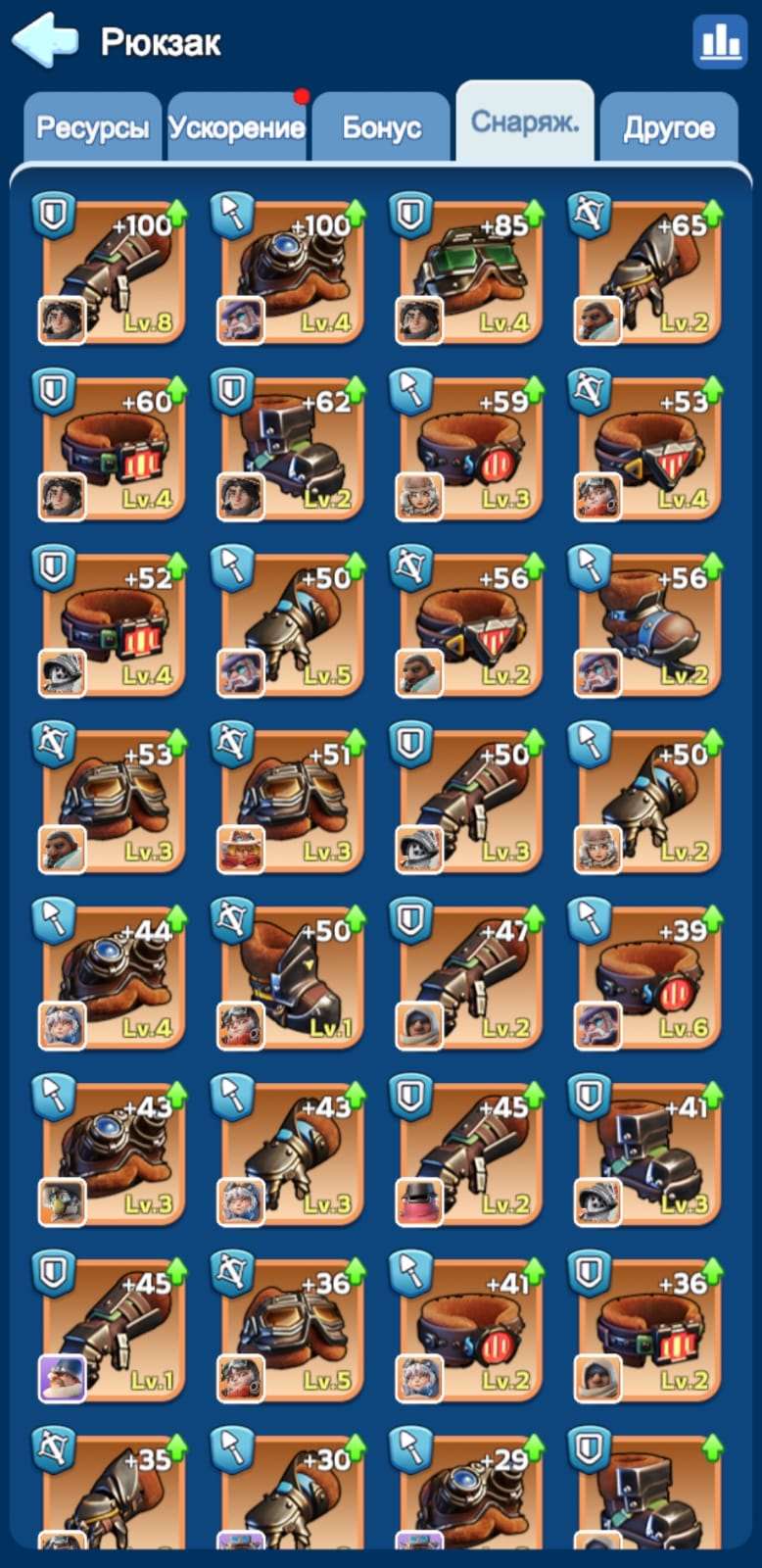
Task: Select the +100 Lv.8 gauntlet item
Action: [113, 271]
